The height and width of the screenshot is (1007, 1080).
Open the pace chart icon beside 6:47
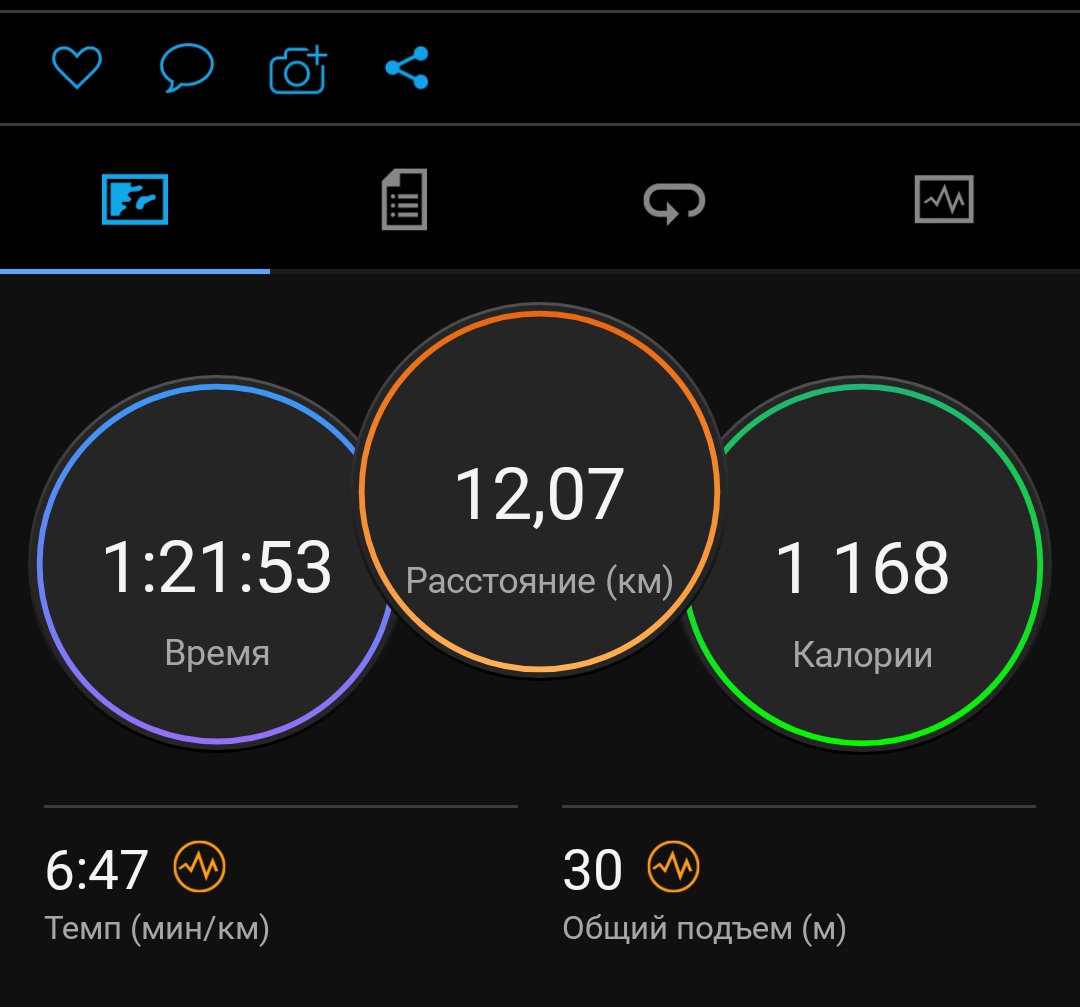click(x=200, y=866)
